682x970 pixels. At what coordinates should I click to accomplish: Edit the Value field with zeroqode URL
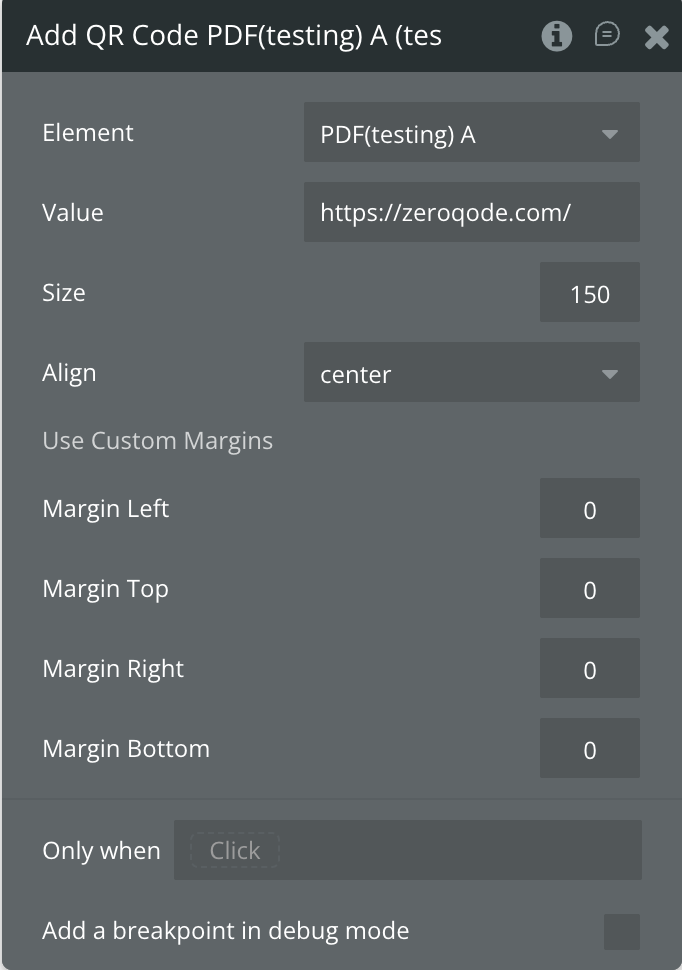coord(471,212)
